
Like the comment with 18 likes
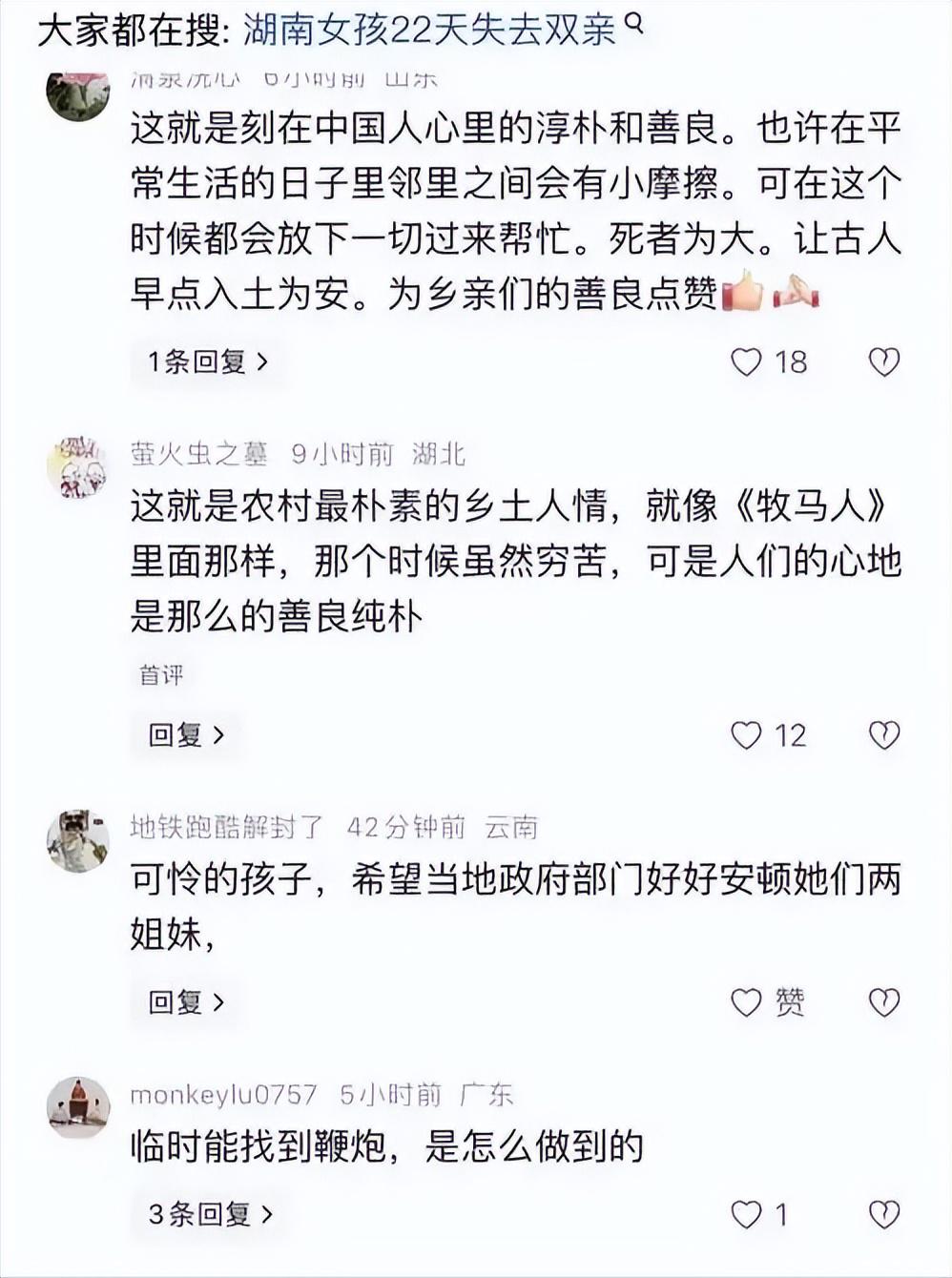tap(746, 361)
